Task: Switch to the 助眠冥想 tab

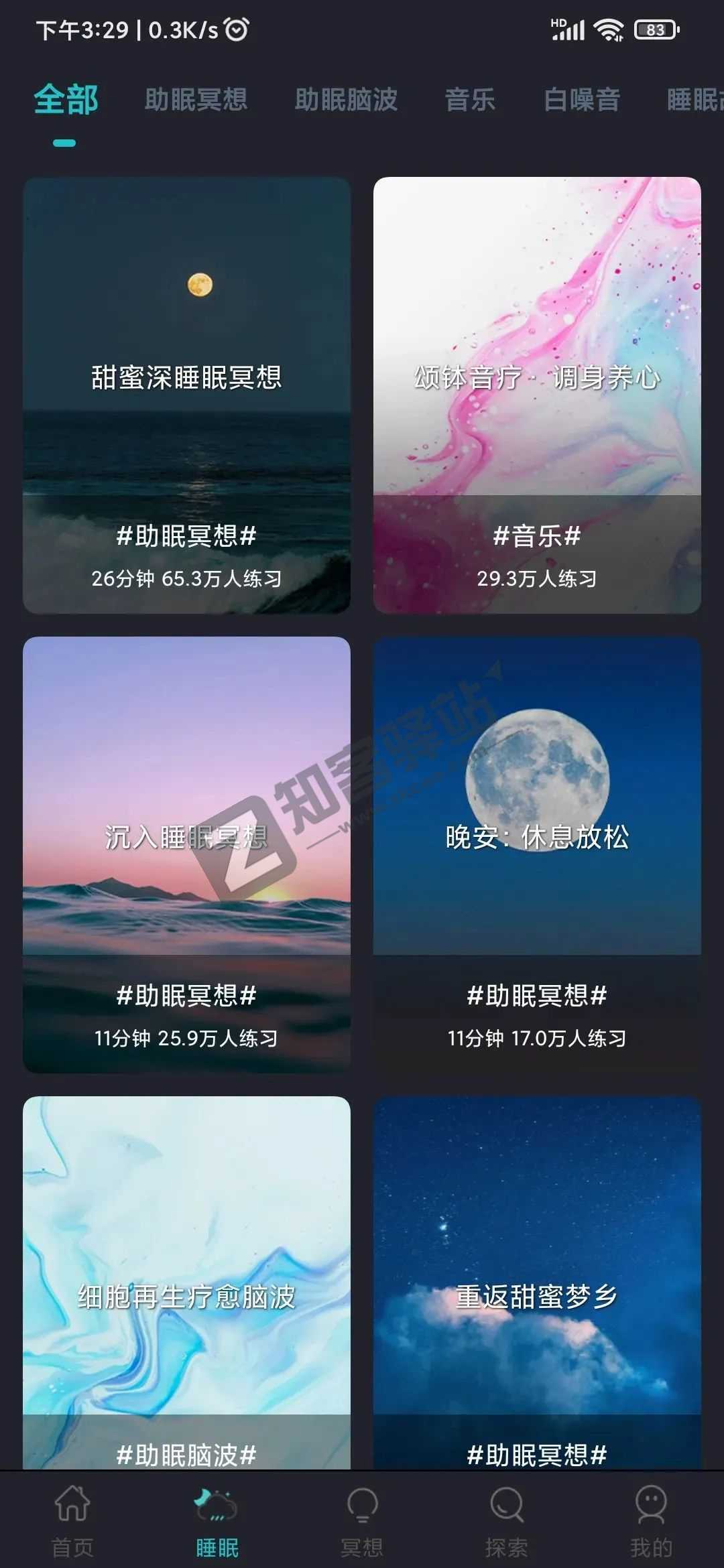Action: 194,101
